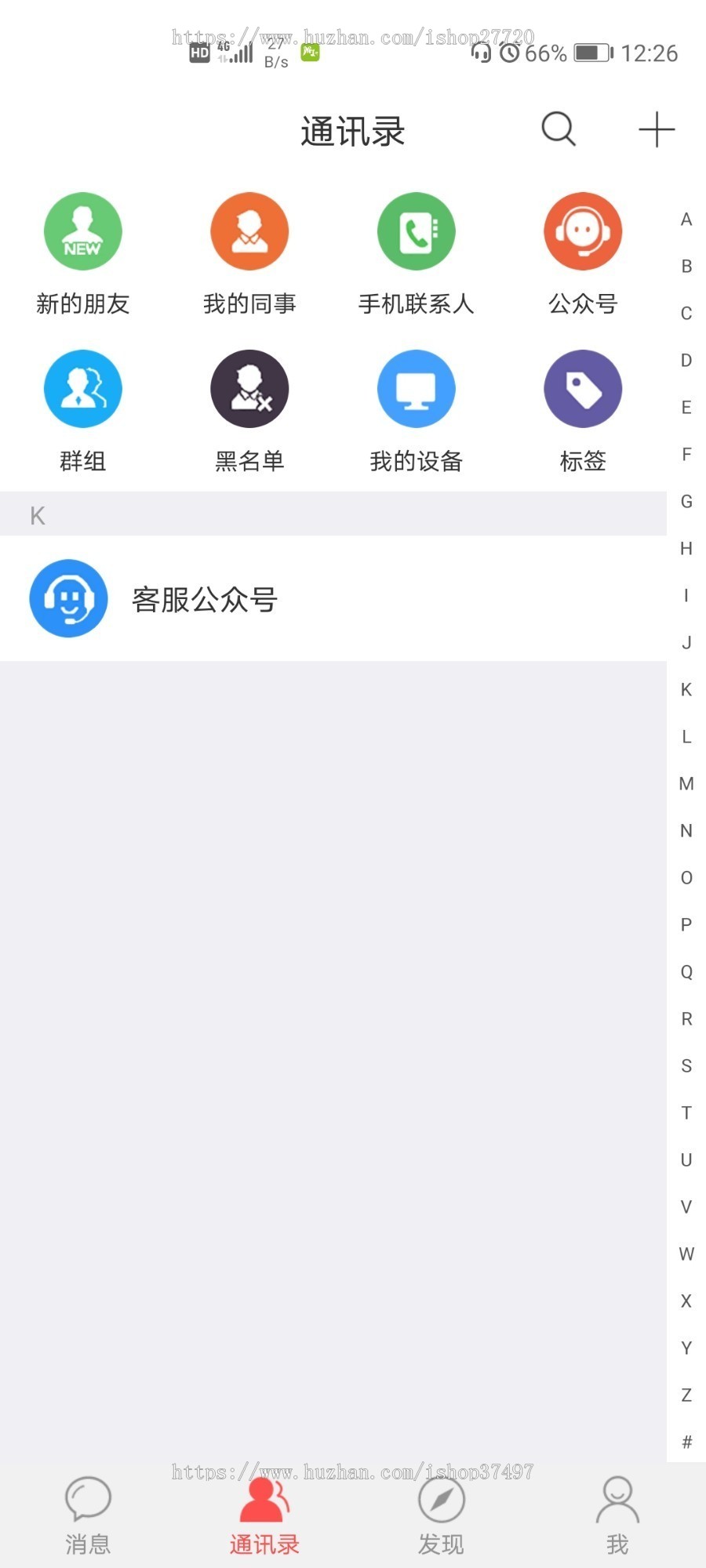The width and height of the screenshot is (706, 1568).
Task: Tap the plus icon to add contact
Action: (657, 129)
